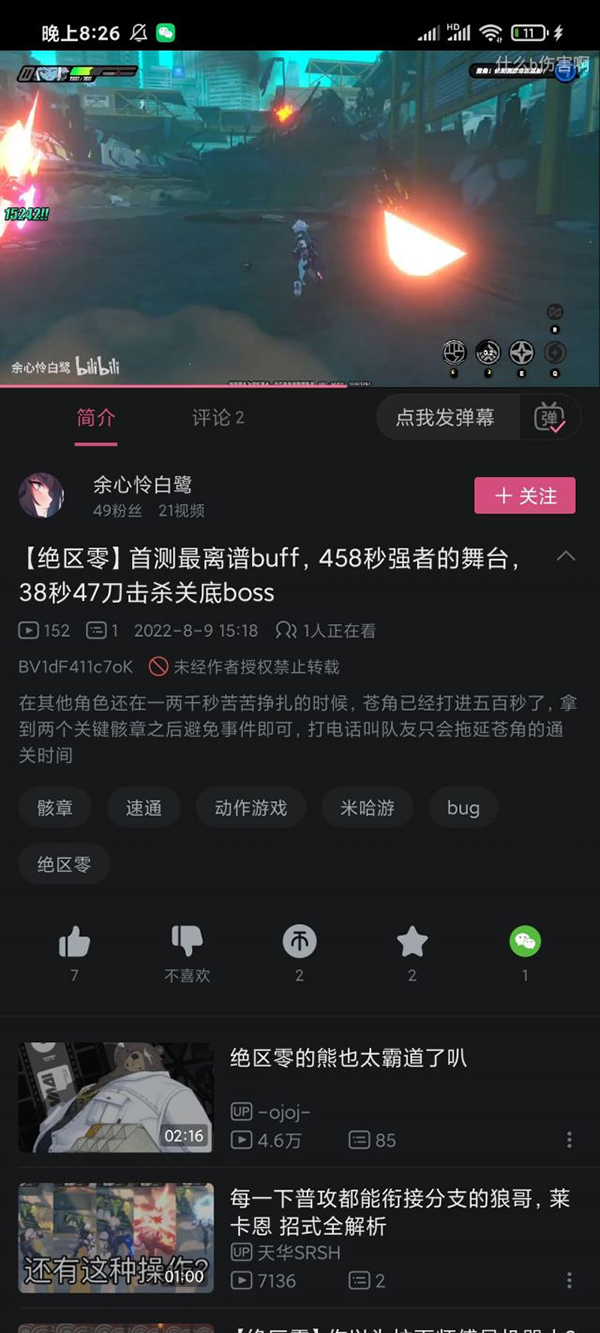Toggle the danmaku display icon
The image size is (600, 1333).
point(550,418)
